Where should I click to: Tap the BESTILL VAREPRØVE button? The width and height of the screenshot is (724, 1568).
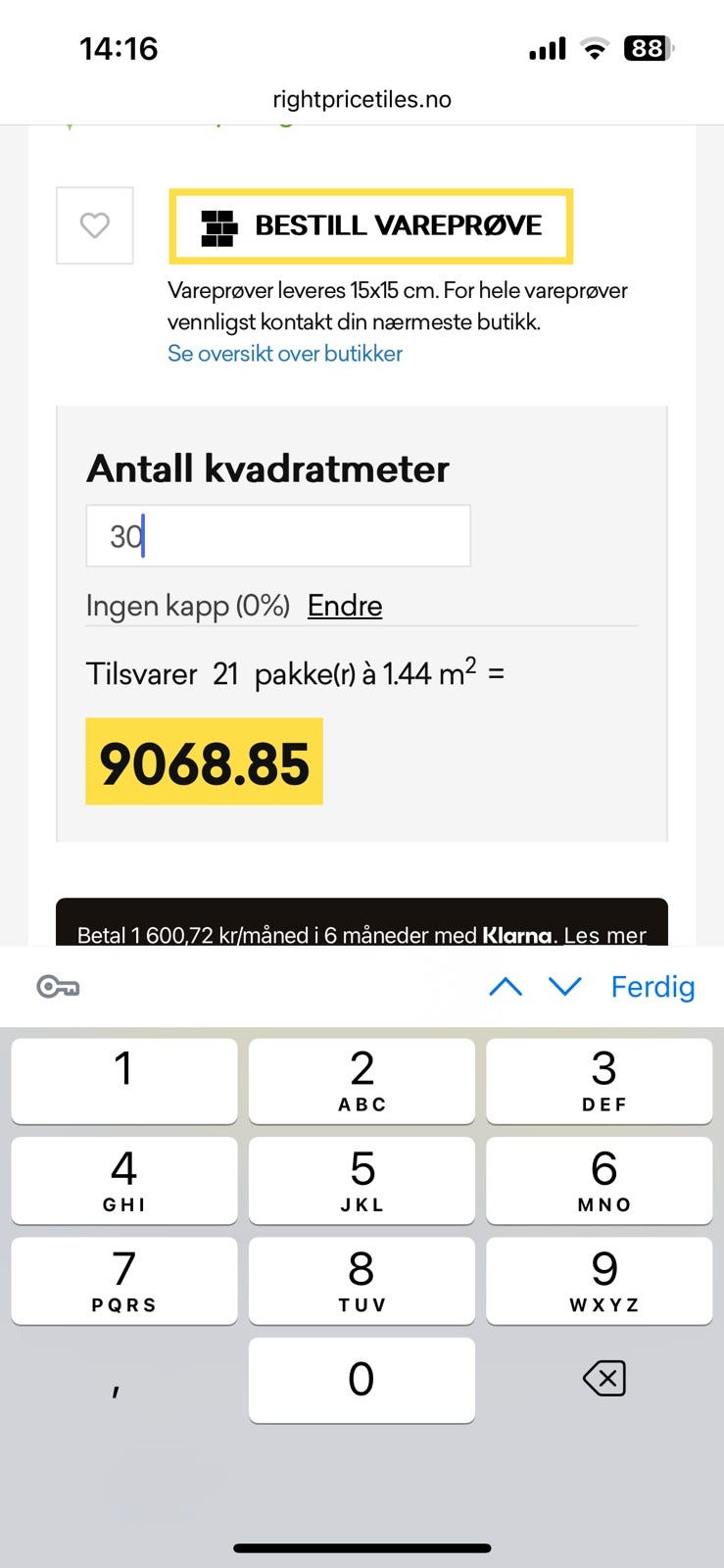pos(371,226)
